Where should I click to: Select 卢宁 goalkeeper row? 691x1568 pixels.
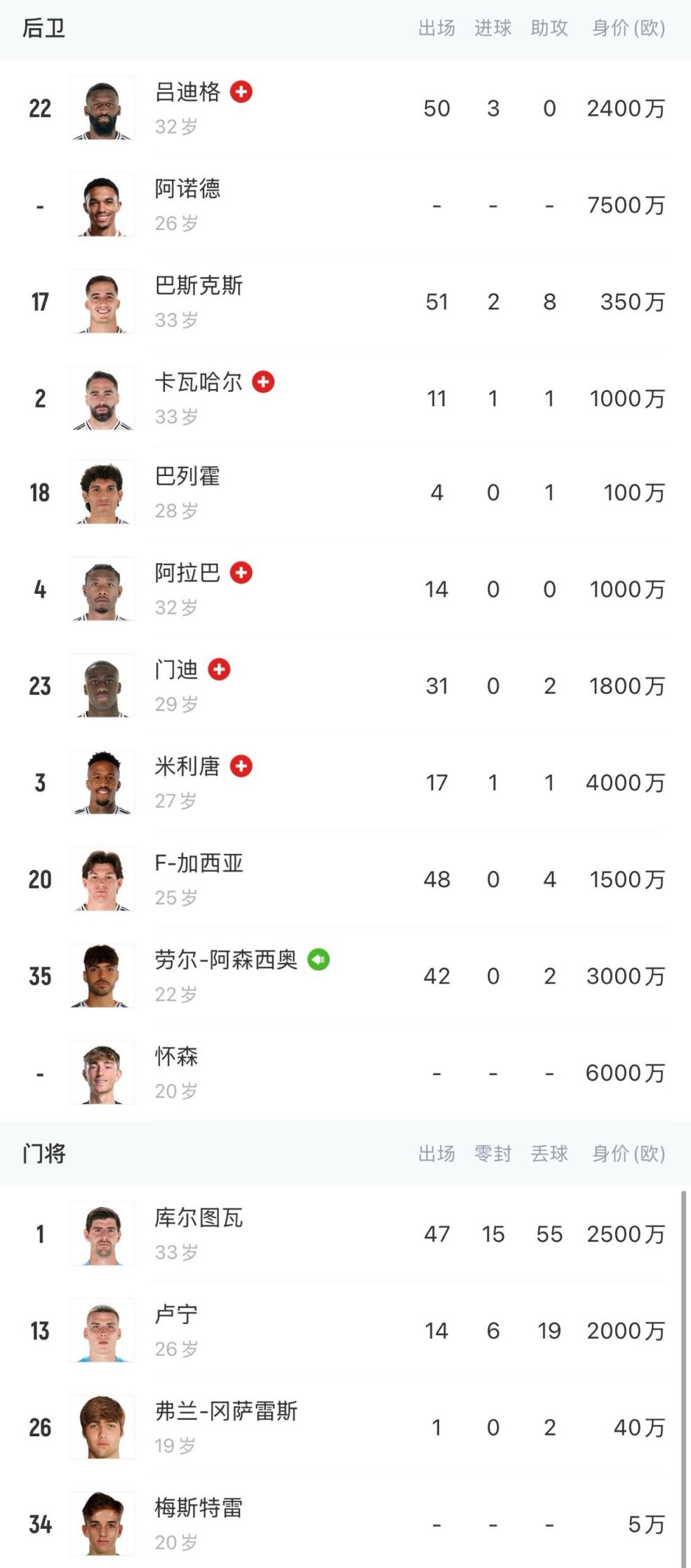point(176,1316)
